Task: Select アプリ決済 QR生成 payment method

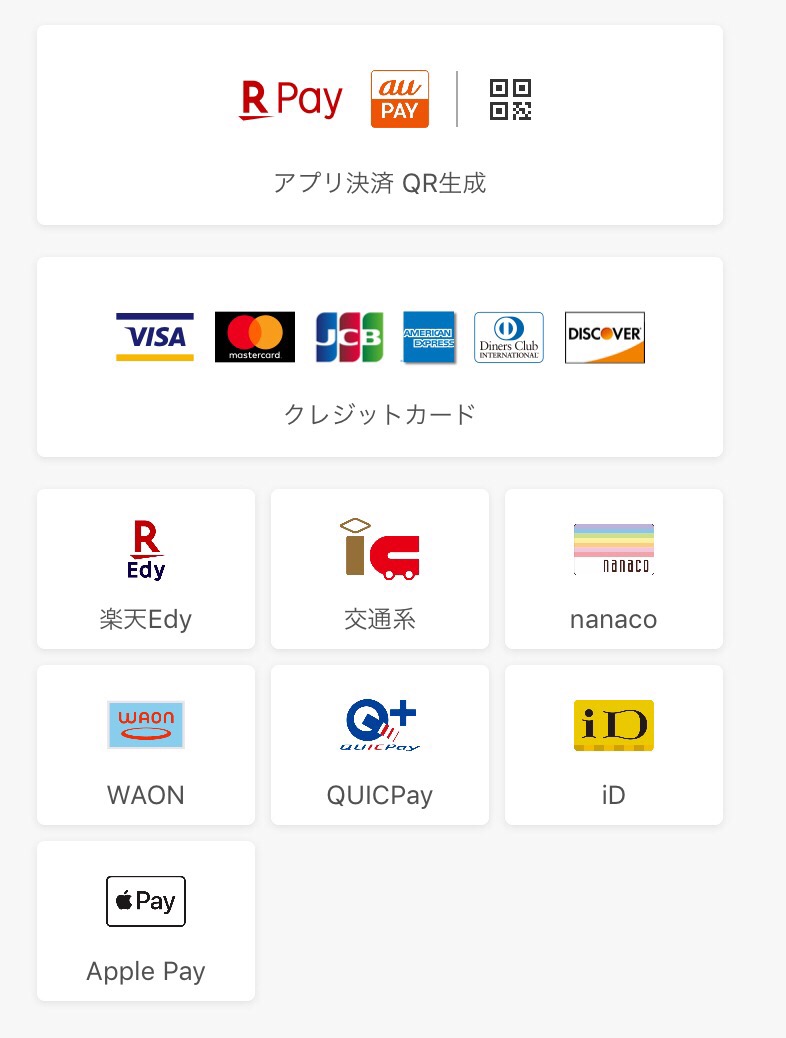Action: (379, 126)
